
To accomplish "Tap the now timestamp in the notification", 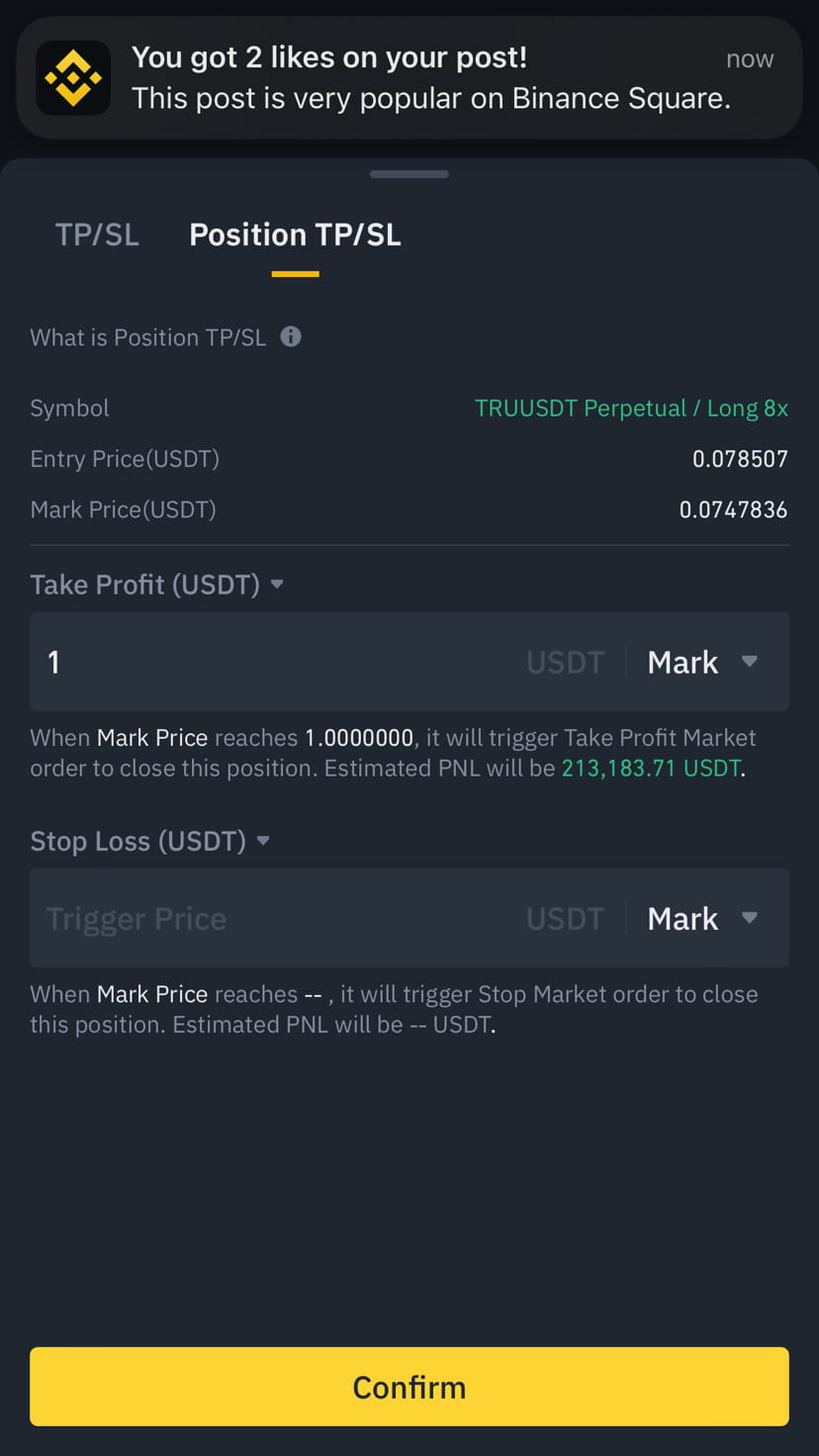I will [750, 58].
